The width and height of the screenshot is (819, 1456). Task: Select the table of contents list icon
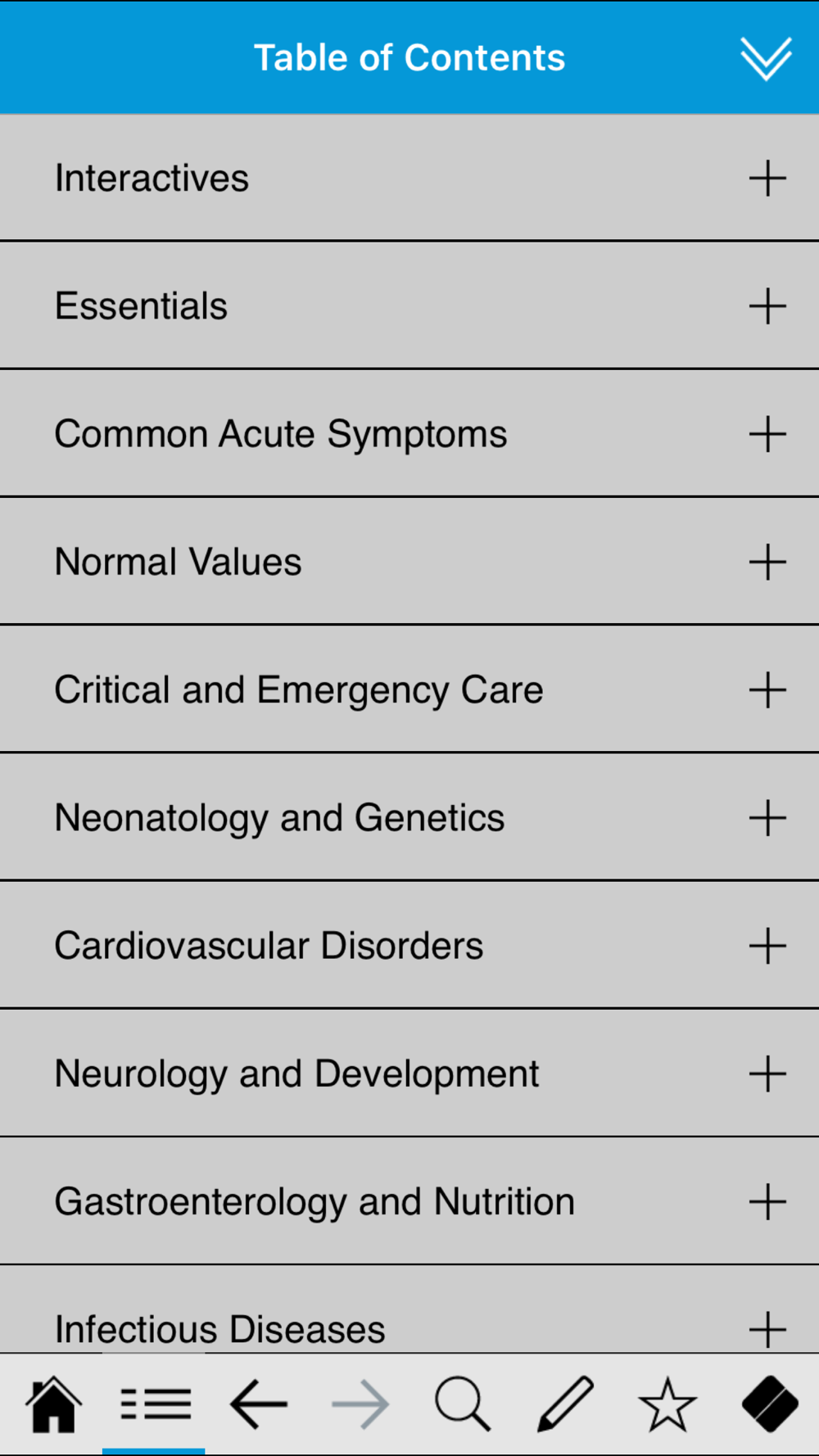pyautogui.click(x=155, y=1404)
